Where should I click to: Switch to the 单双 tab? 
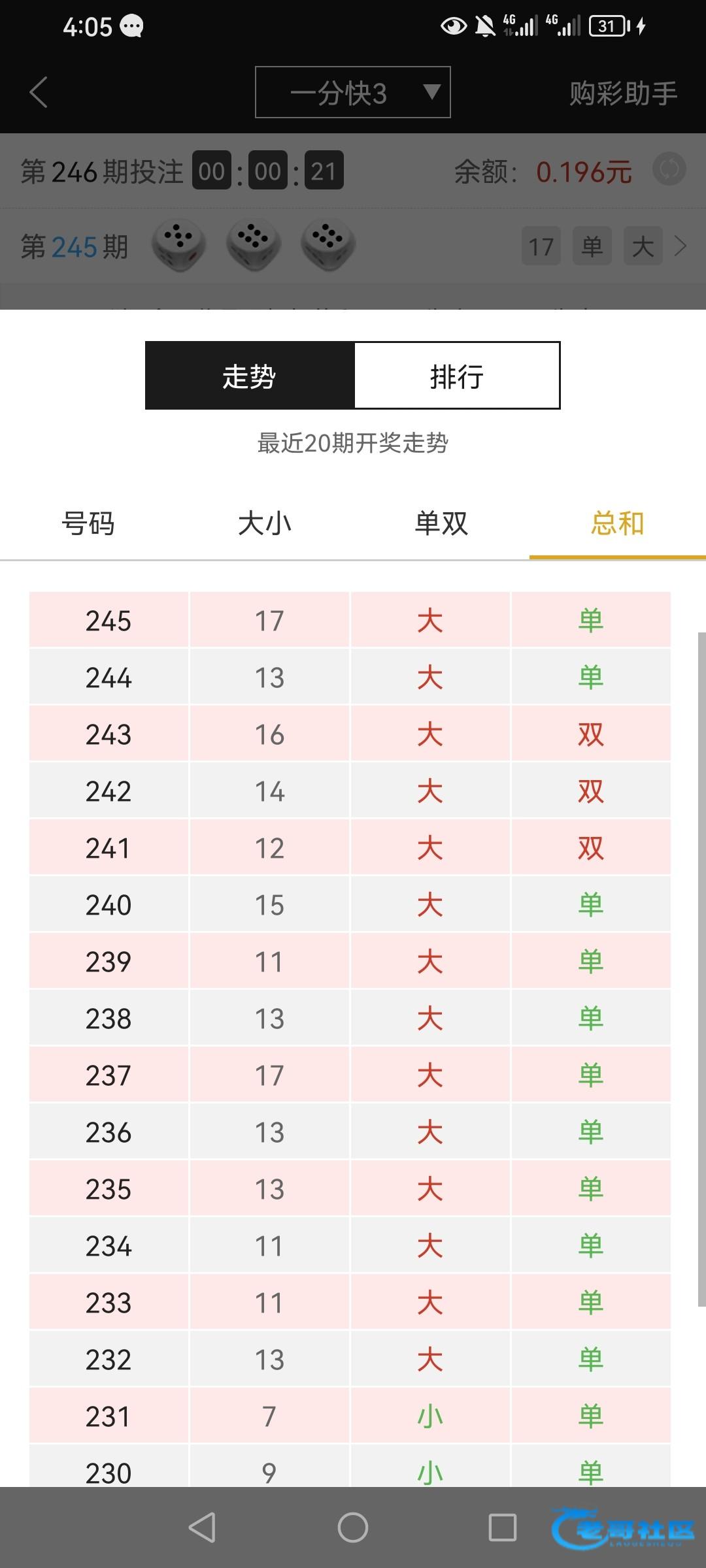tap(441, 523)
